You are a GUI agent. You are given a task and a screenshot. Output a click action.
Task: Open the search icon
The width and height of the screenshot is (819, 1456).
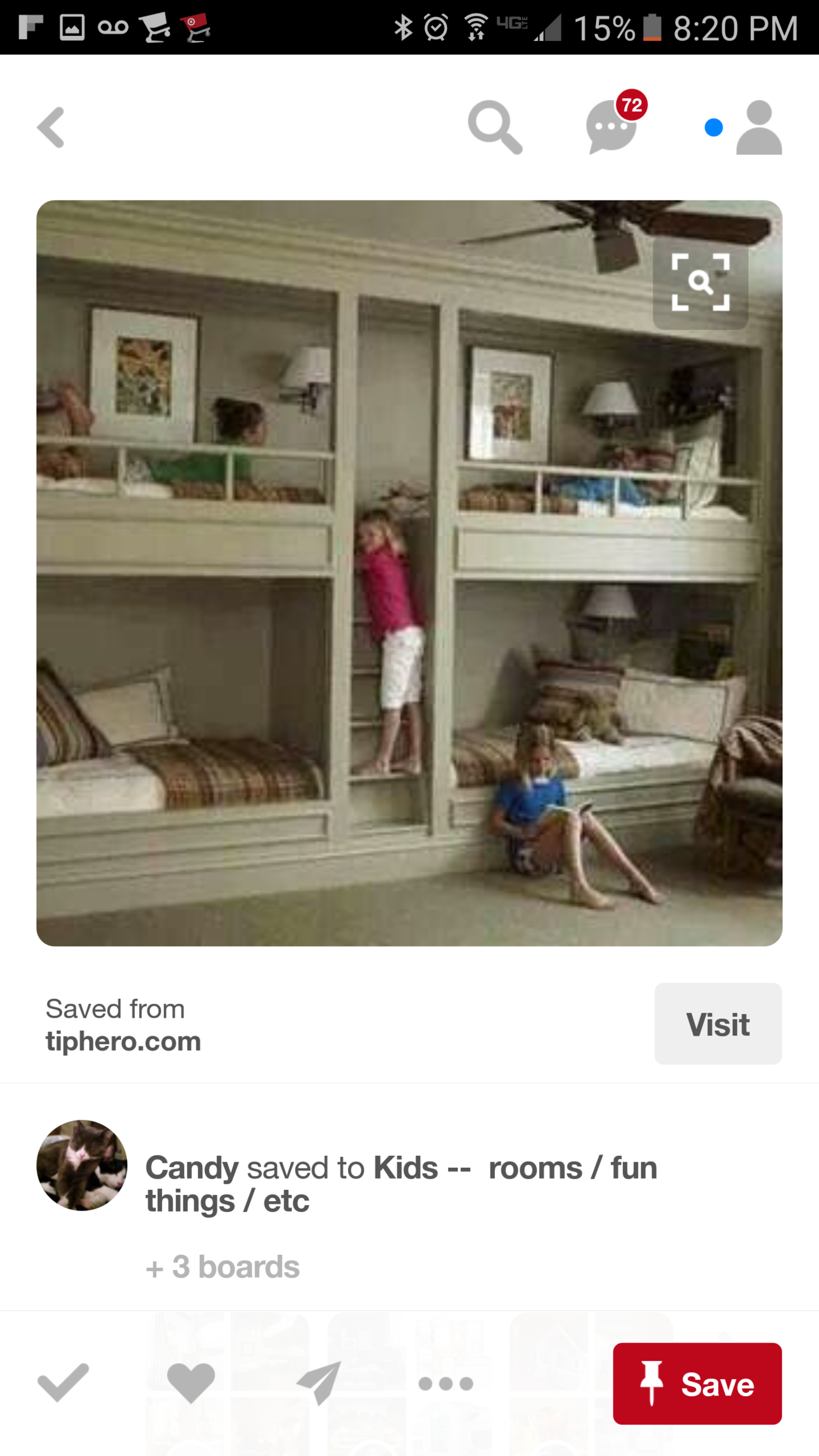tap(495, 127)
